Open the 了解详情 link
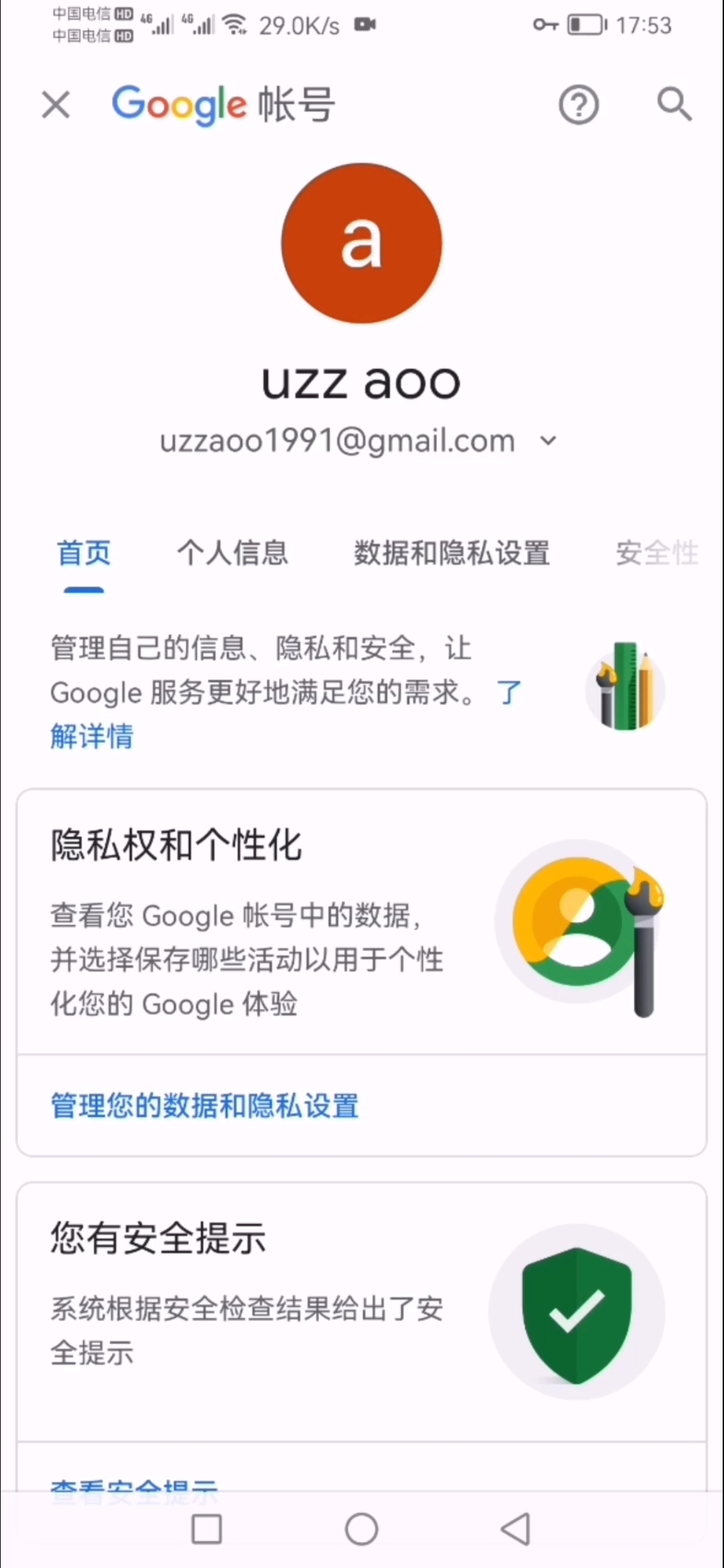 (92, 736)
